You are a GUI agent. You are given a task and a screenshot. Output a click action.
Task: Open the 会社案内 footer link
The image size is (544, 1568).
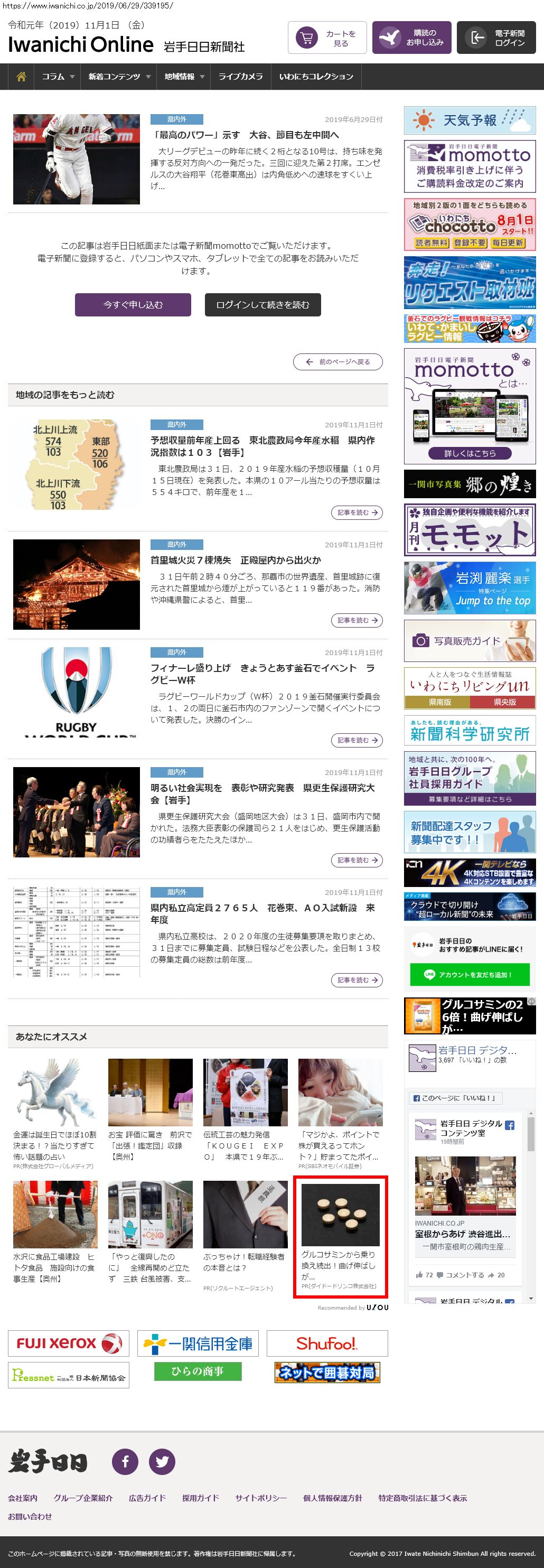[x=23, y=1498]
